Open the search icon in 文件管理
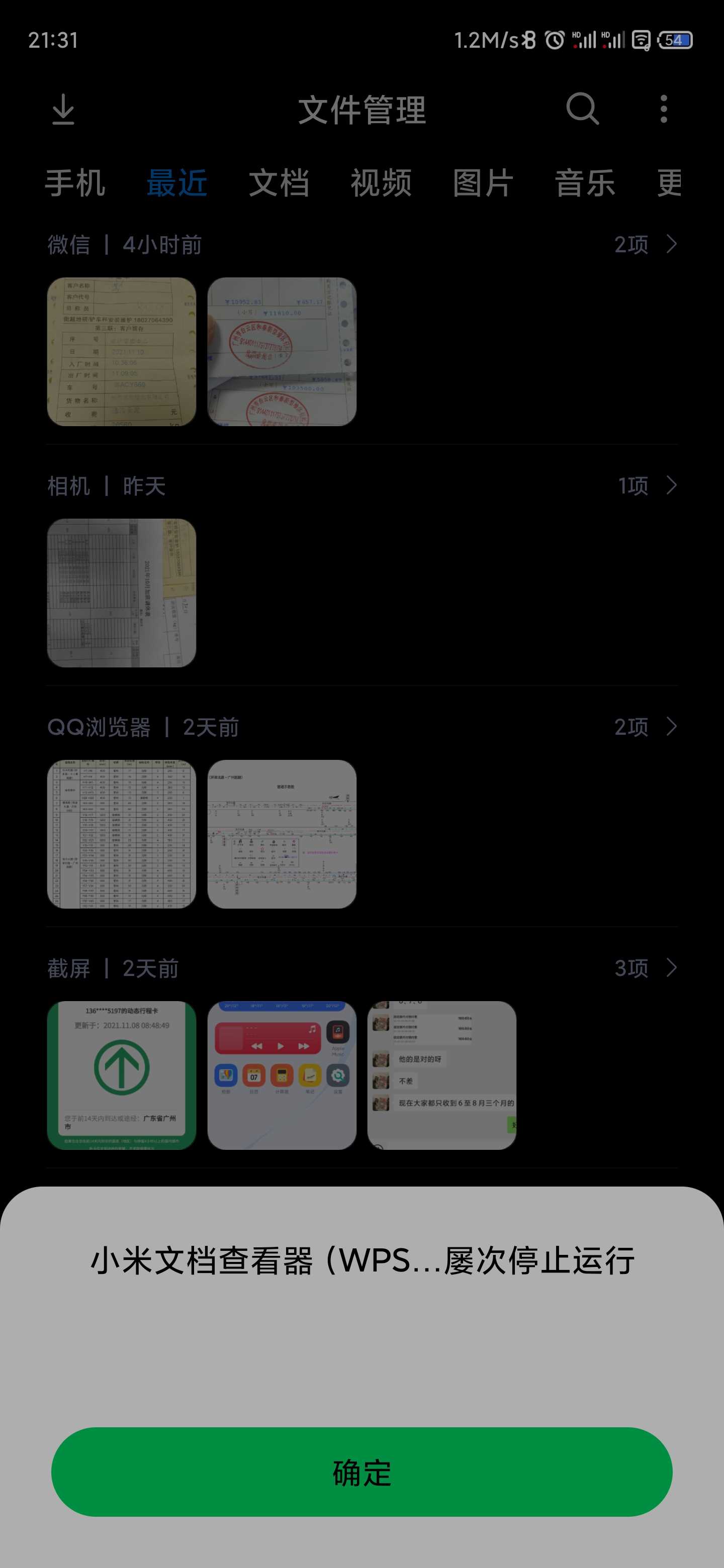Viewport: 724px width, 1568px height. pos(582,110)
